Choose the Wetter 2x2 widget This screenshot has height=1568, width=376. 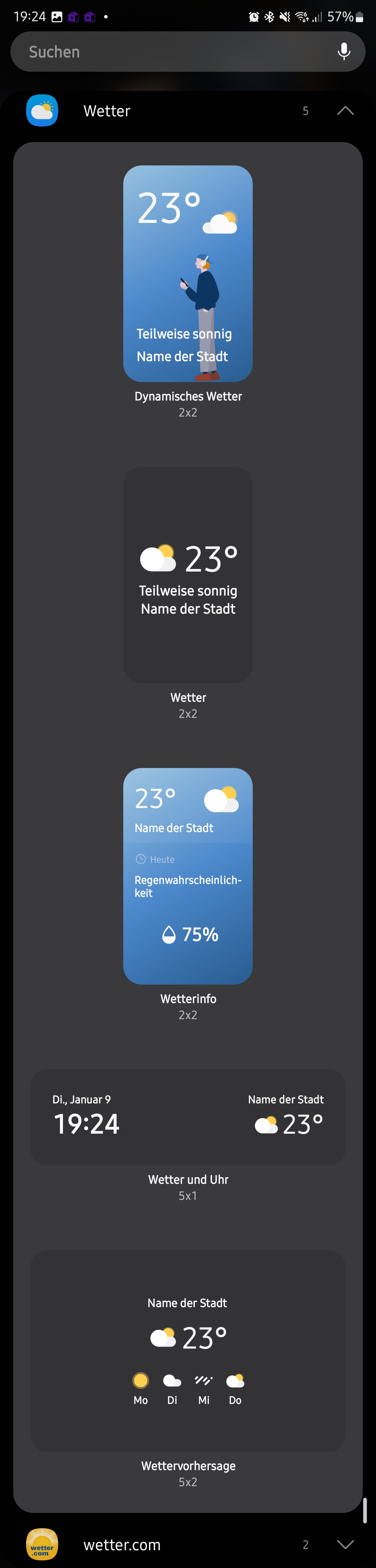(187, 575)
